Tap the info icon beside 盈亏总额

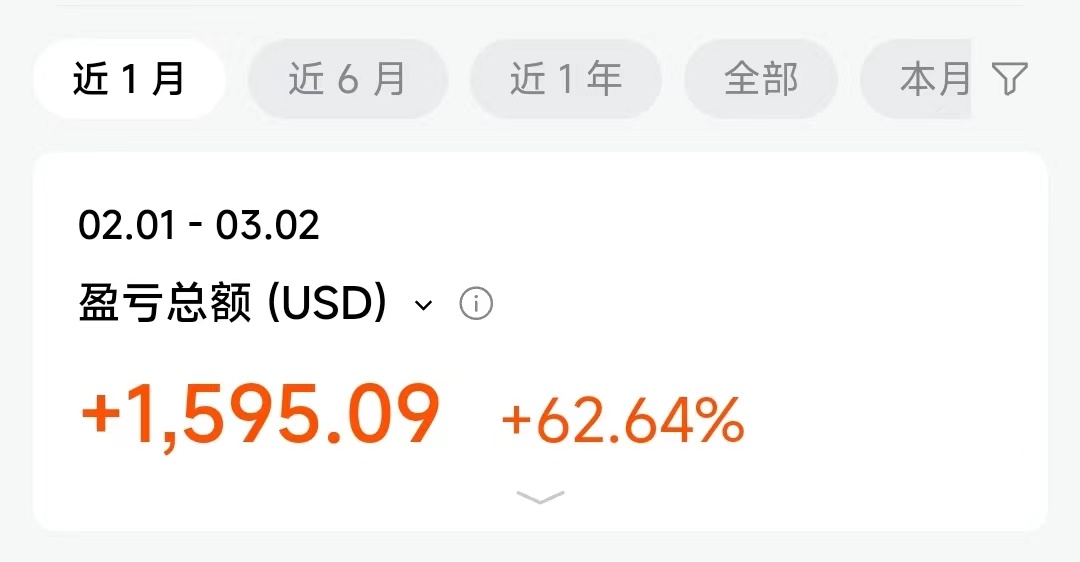[x=476, y=304]
